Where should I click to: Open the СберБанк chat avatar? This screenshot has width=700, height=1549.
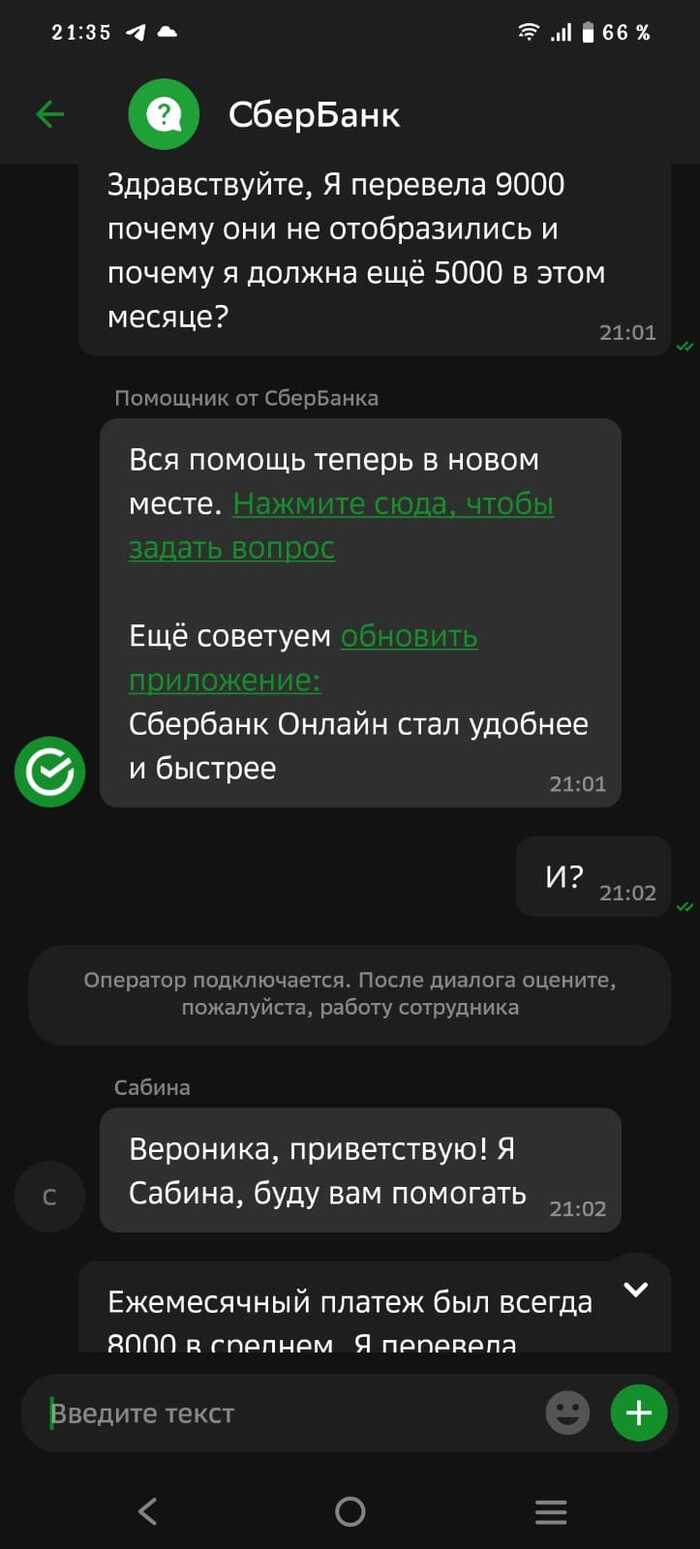click(x=164, y=114)
